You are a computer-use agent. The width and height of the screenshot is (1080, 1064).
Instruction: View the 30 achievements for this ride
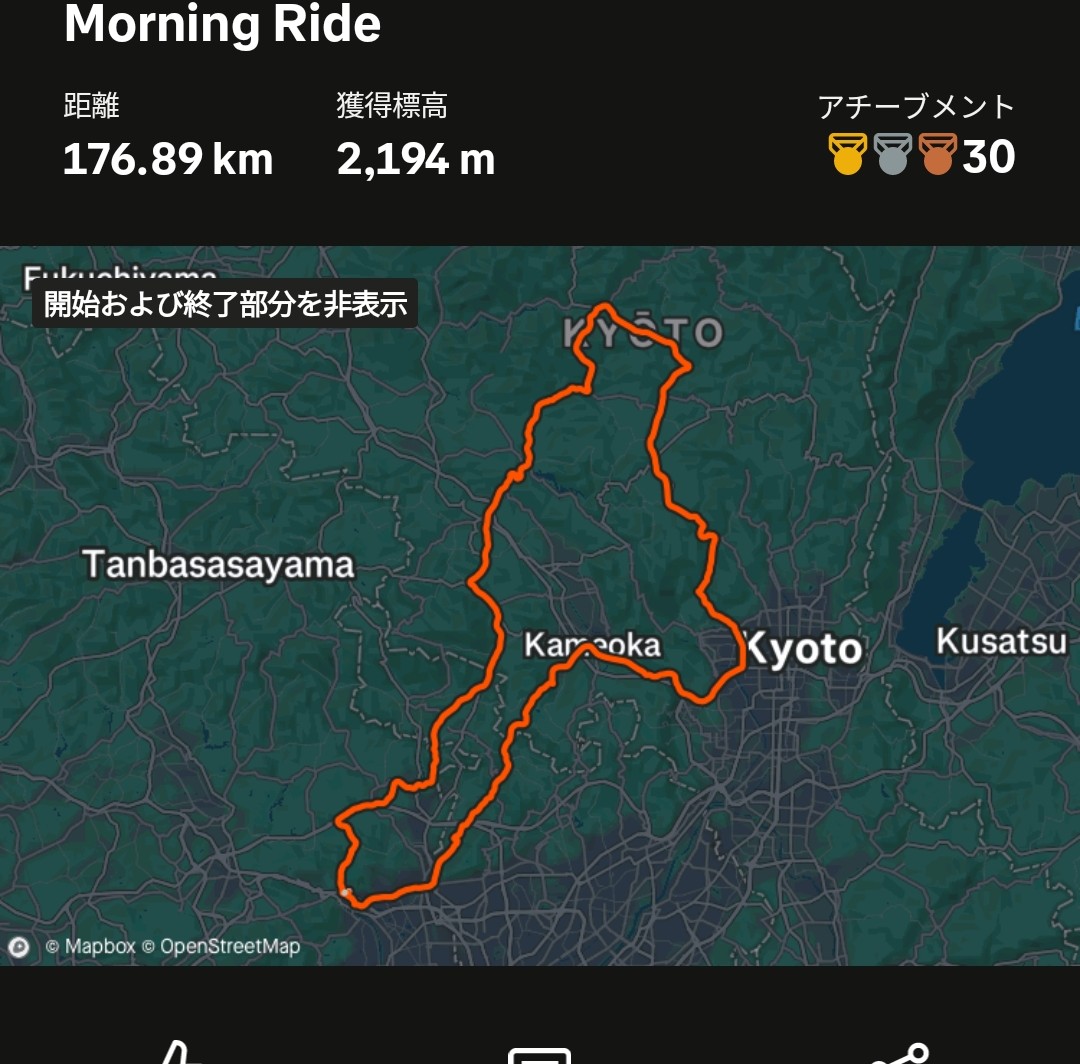click(922, 156)
